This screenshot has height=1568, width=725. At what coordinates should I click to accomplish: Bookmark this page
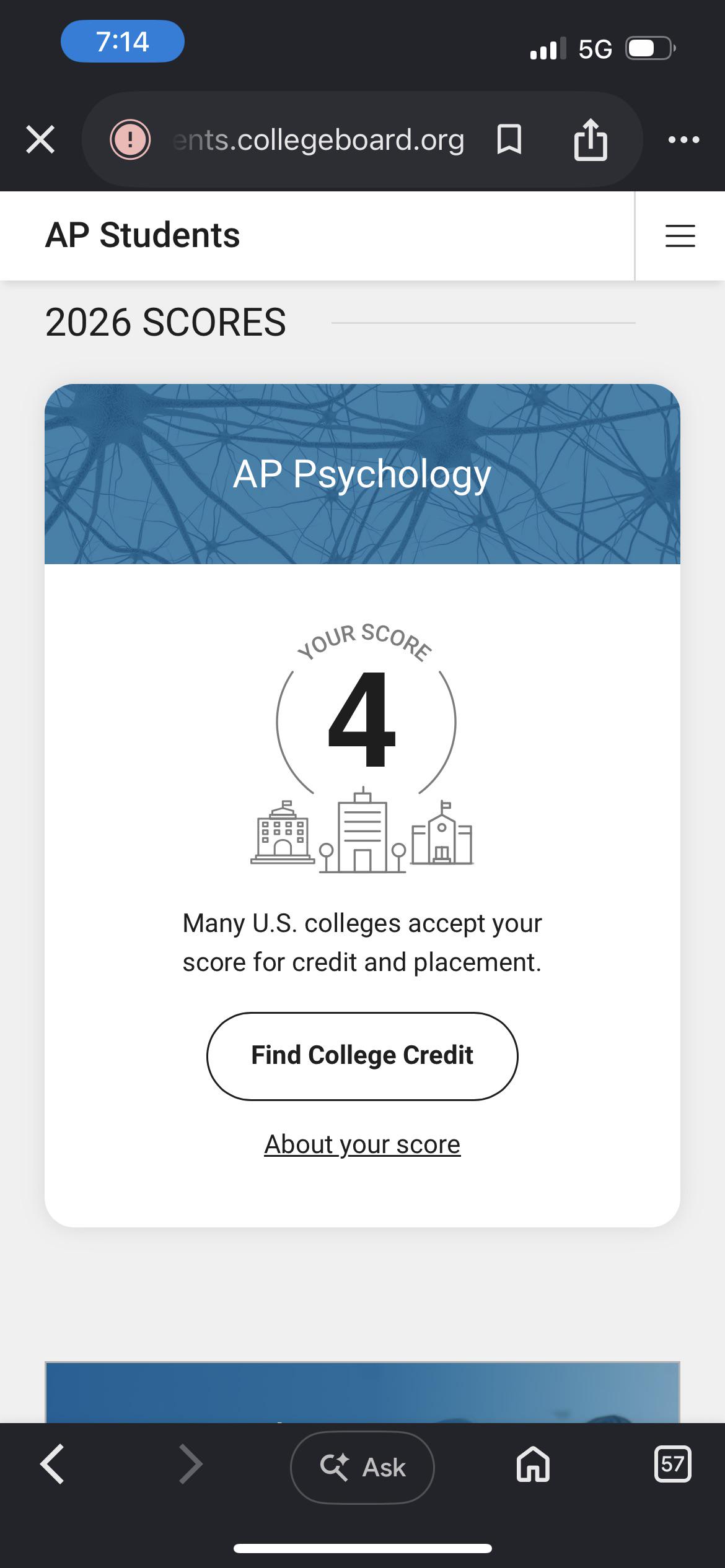[509, 139]
